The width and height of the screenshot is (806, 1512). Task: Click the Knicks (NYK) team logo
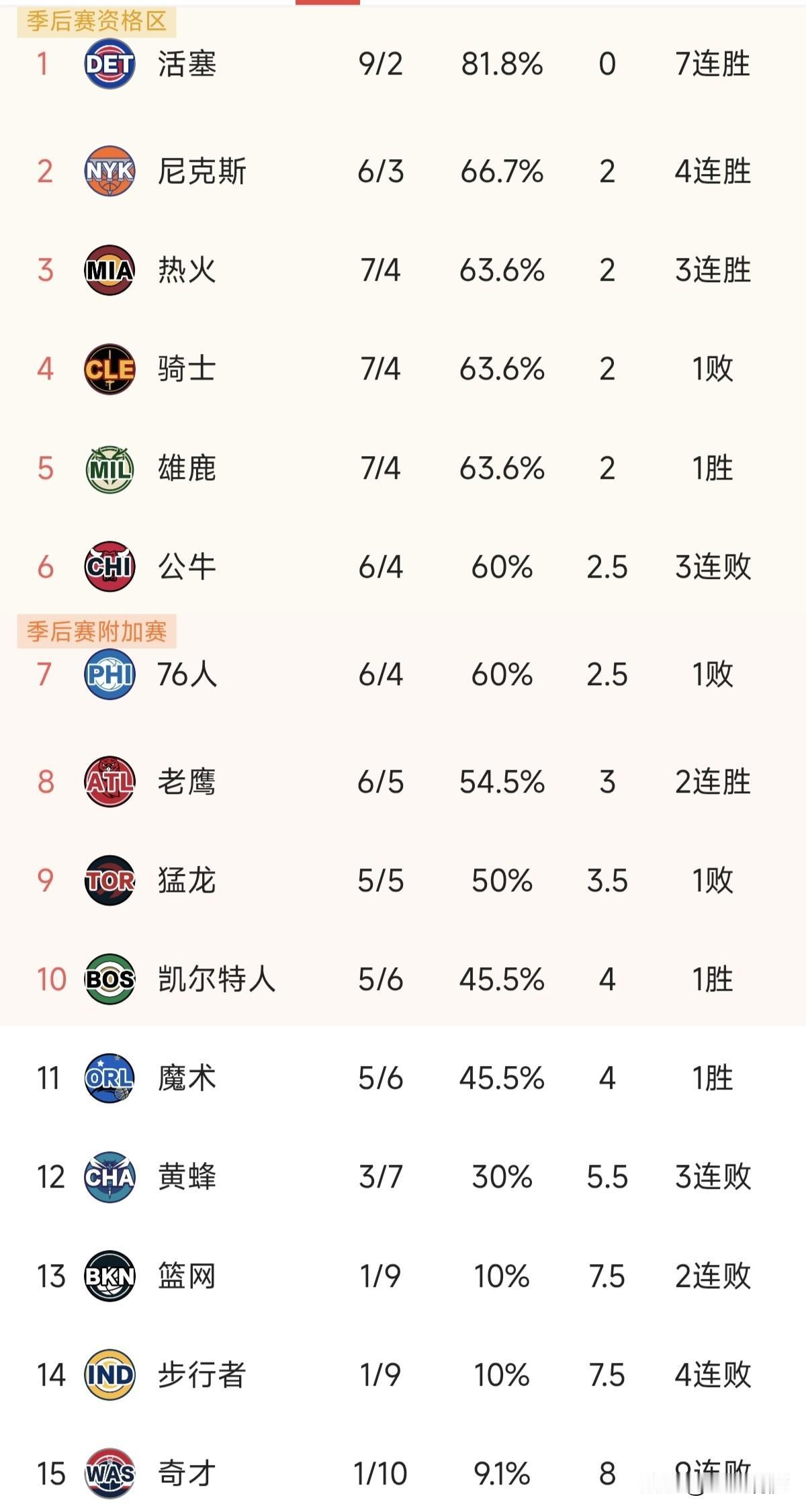109,169
